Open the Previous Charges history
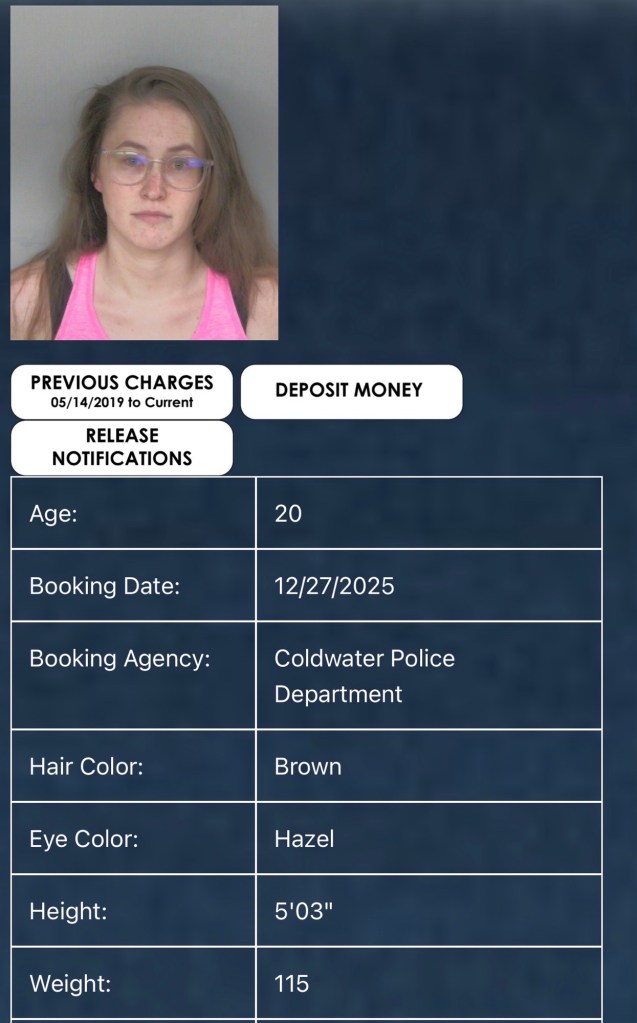This screenshot has height=1023, width=637. click(x=121, y=391)
